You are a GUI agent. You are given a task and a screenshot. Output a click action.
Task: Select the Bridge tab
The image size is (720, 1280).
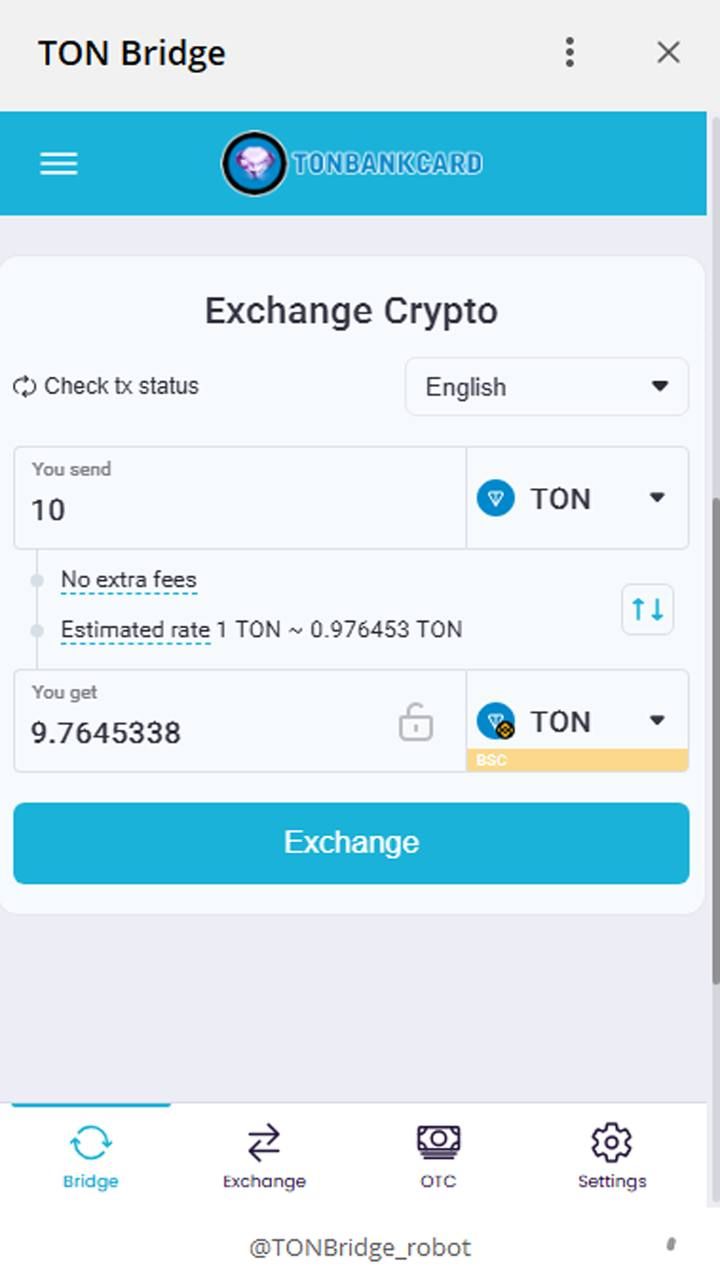(90, 1155)
